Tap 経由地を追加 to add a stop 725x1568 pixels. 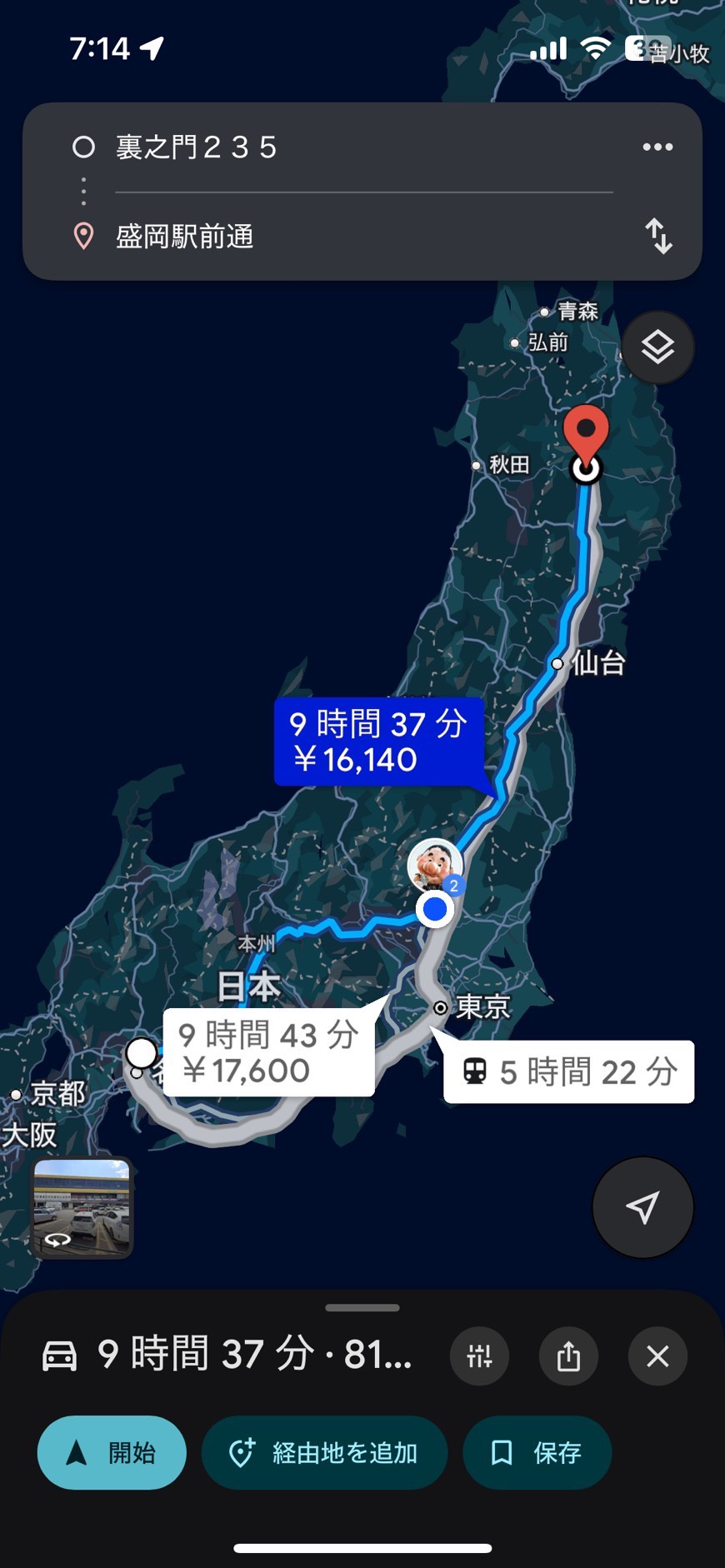point(324,1453)
